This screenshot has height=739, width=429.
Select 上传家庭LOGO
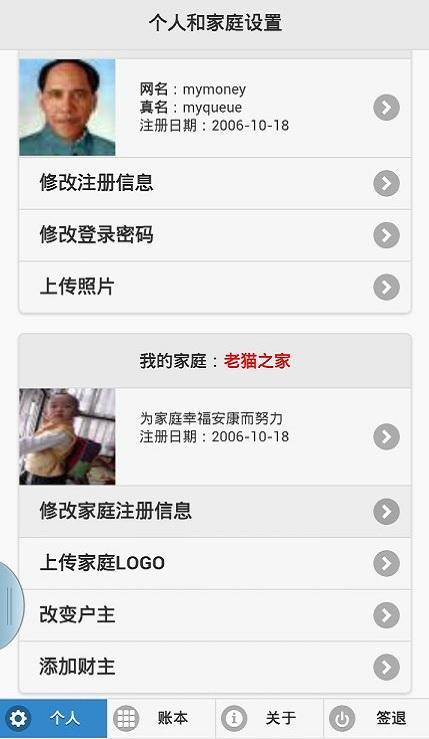pos(215,563)
